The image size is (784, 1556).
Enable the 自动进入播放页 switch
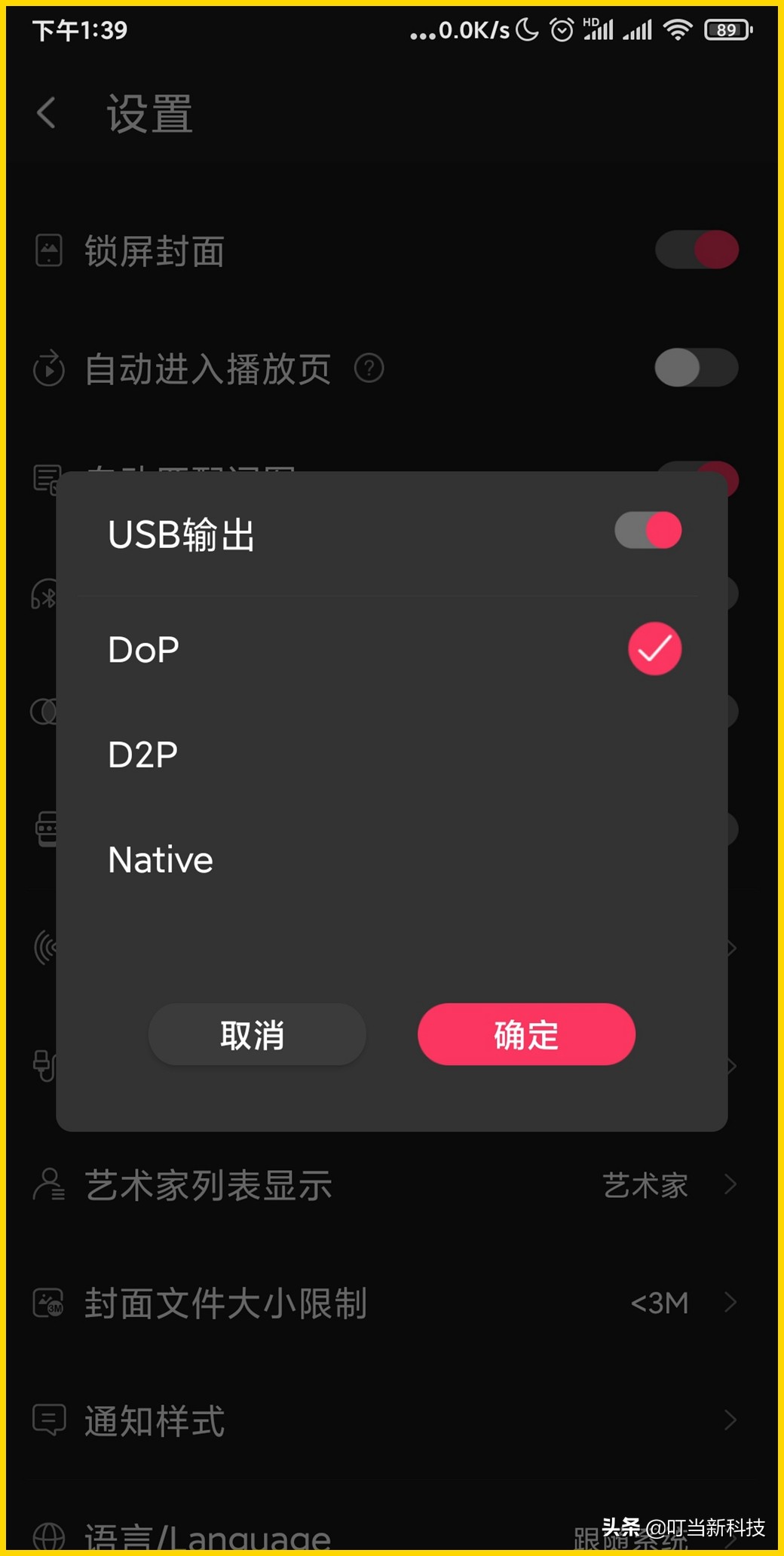click(696, 369)
